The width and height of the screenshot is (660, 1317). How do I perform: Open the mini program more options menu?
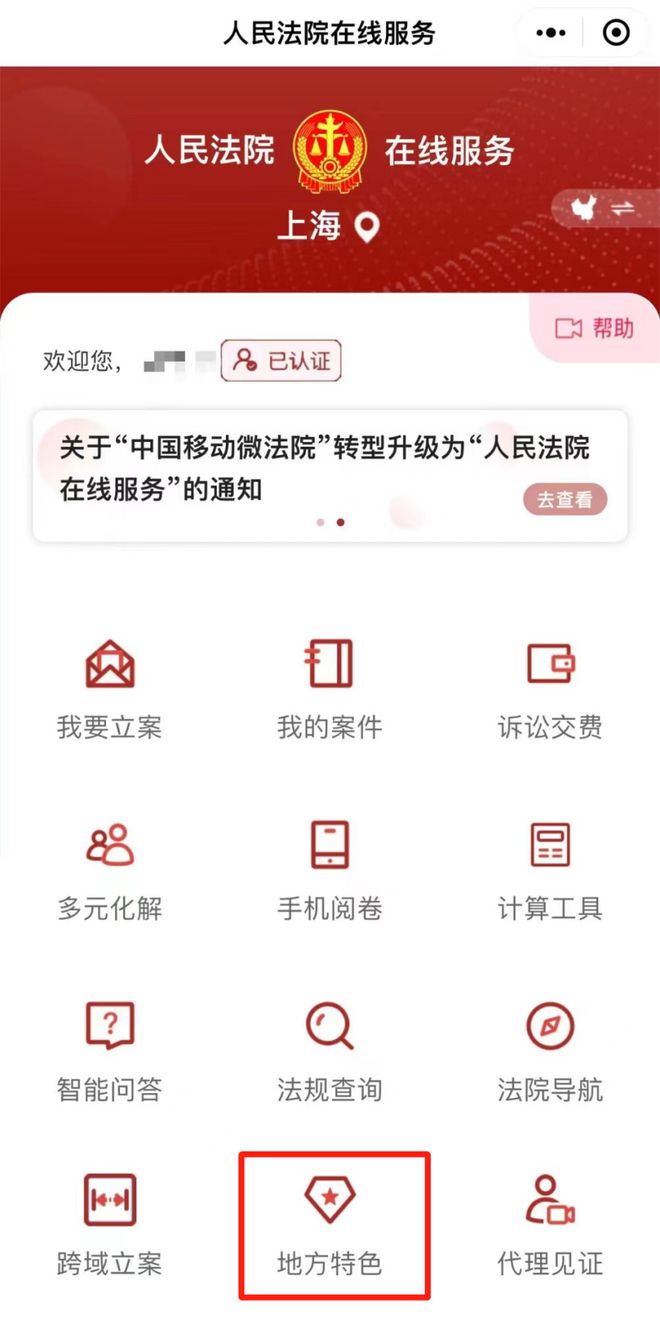551,33
